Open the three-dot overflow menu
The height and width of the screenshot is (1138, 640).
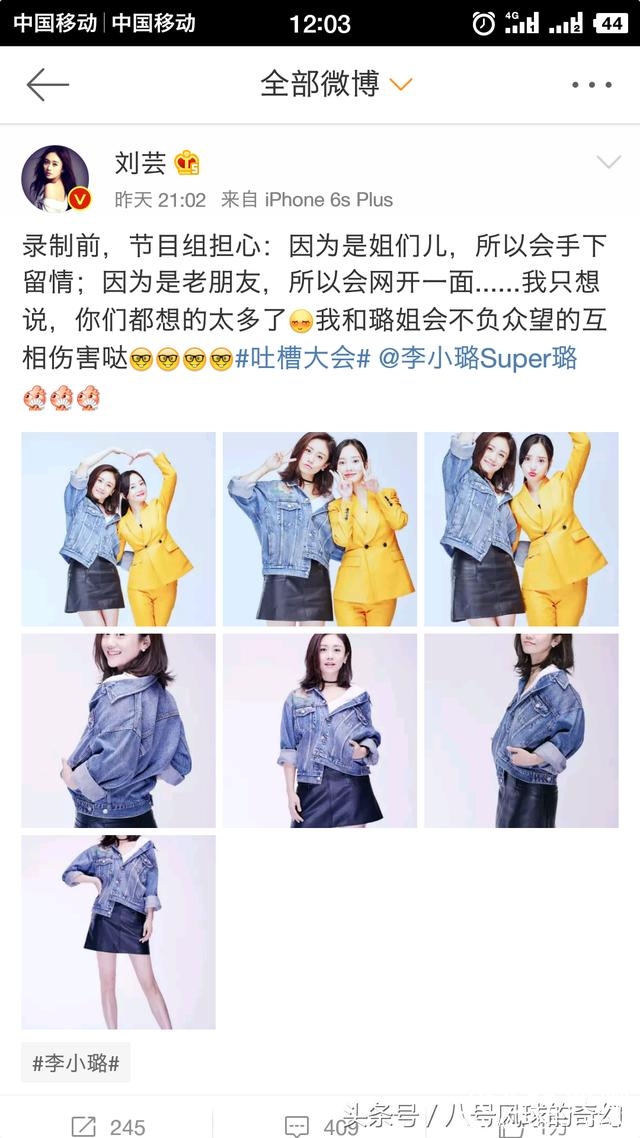591,85
